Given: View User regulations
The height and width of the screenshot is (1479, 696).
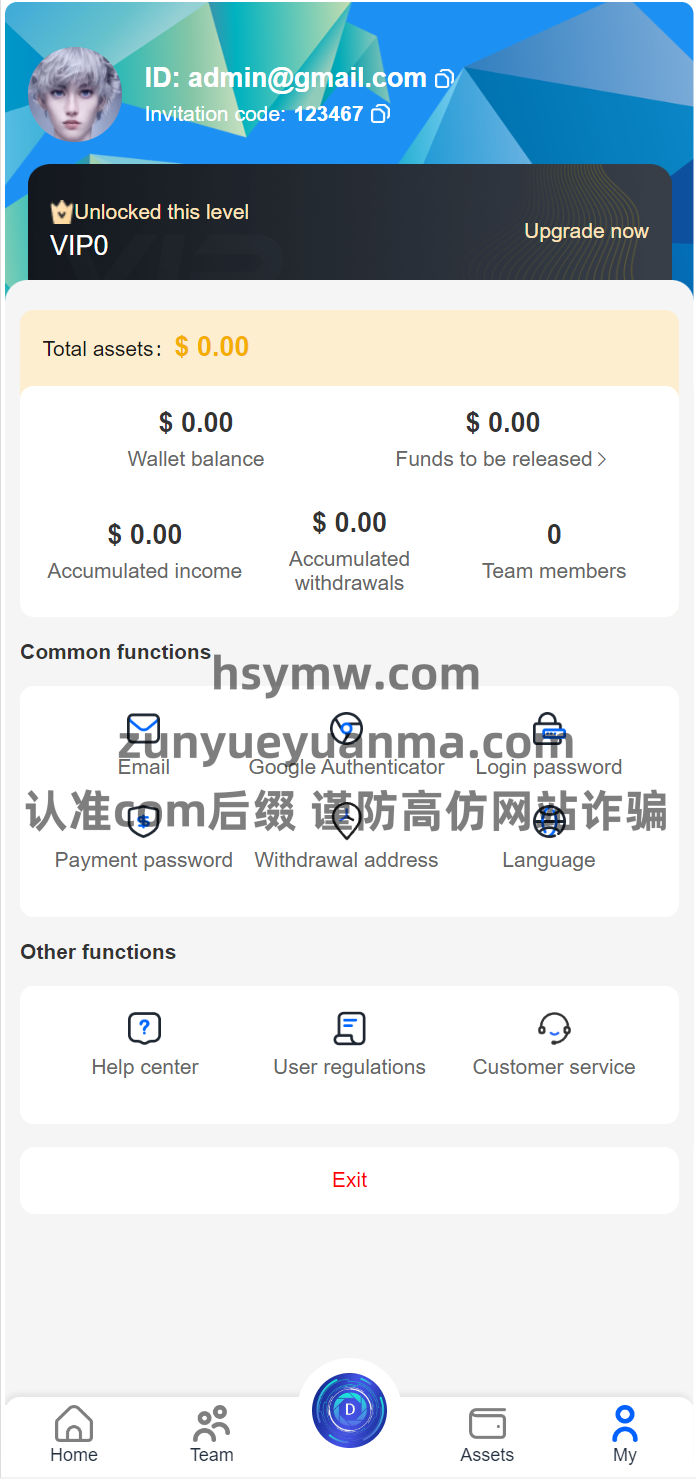Looking at the screenshot, I should 349,1043.
